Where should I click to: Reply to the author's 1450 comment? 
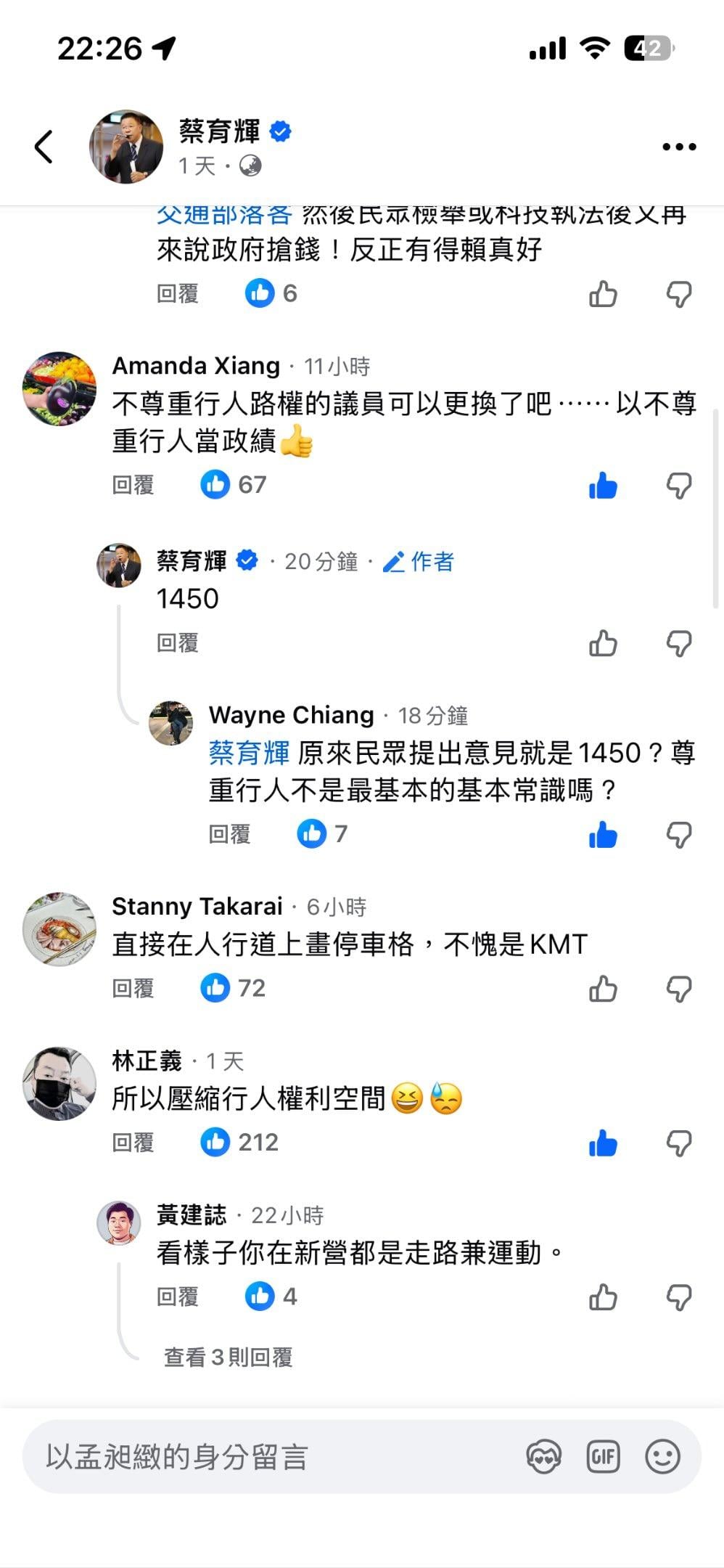coord(178,643)
